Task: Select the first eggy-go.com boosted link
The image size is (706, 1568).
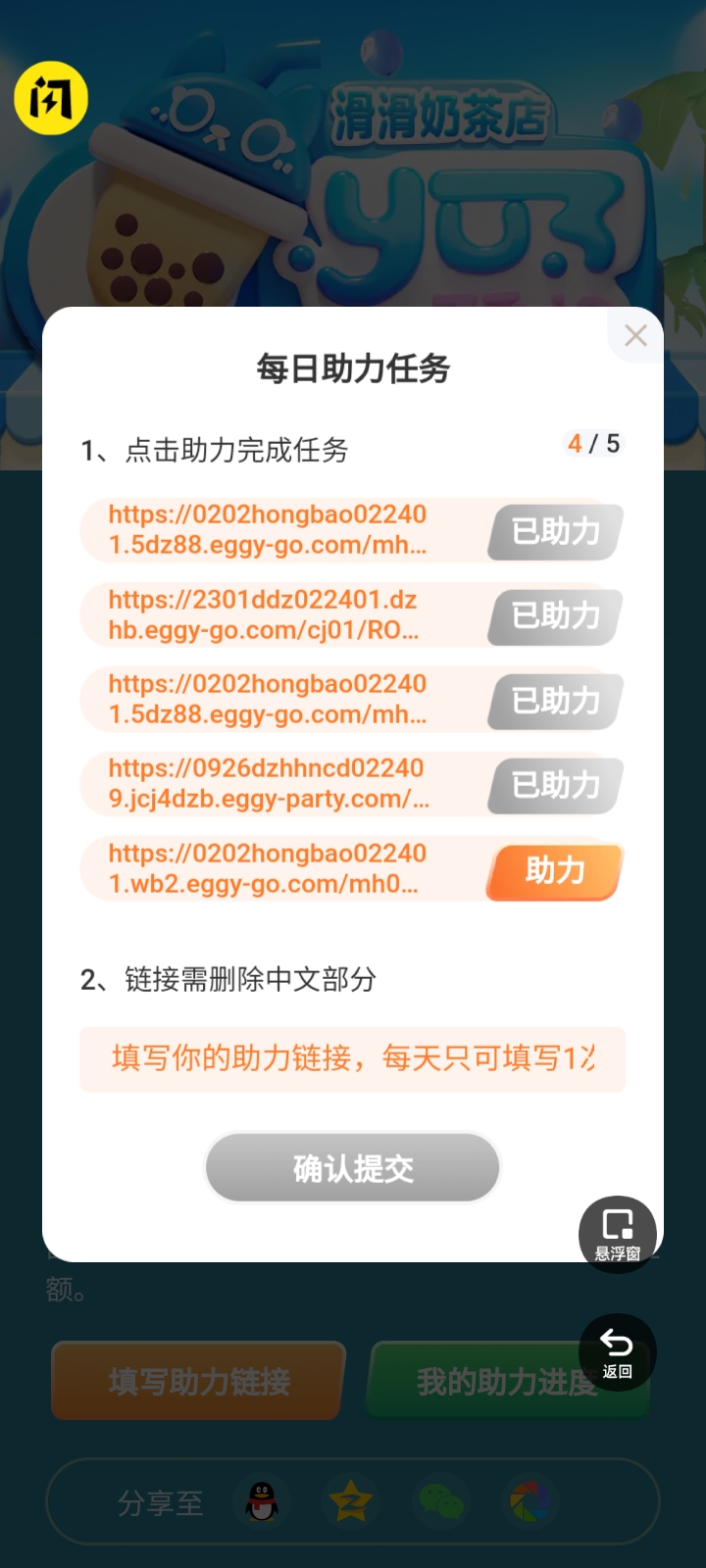Action: click(x=265, y=531)
